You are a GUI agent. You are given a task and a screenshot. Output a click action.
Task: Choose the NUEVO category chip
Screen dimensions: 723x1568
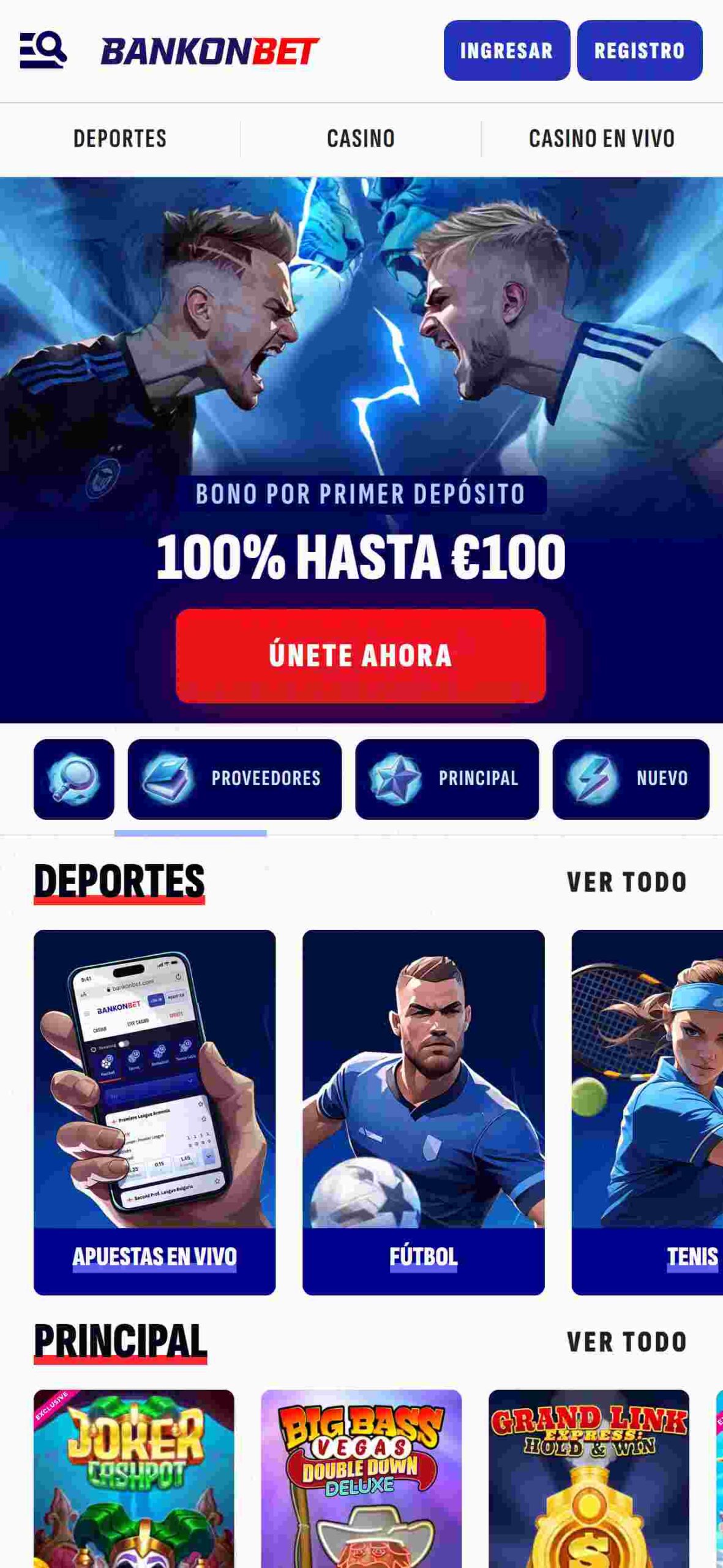click(631, 779)
